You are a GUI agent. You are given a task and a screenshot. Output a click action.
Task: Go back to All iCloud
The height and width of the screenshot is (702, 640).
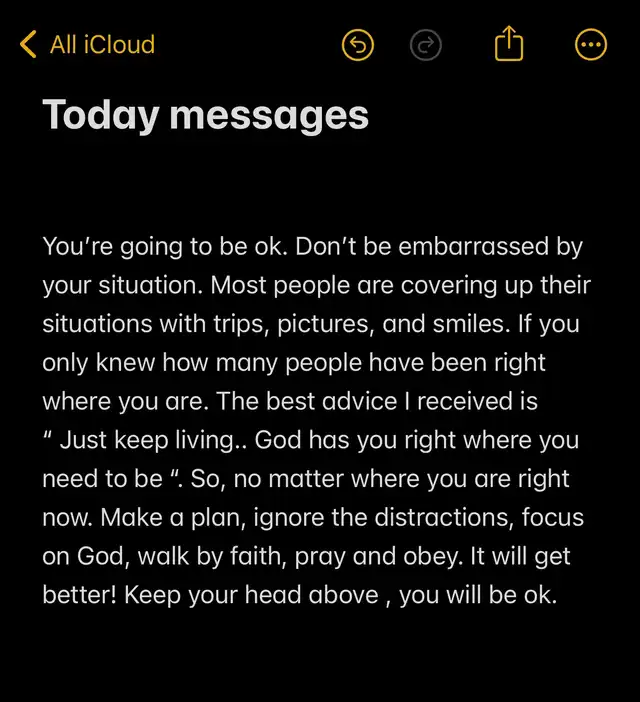point(88,44)
